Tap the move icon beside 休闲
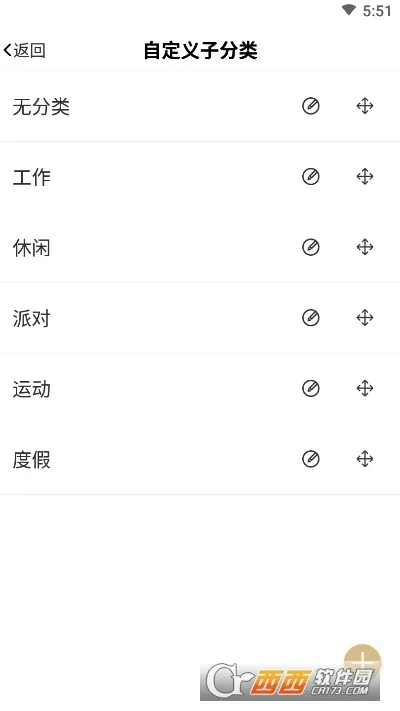Image resolution: width=400 pixels, height=711 pixels. point(365,247)
